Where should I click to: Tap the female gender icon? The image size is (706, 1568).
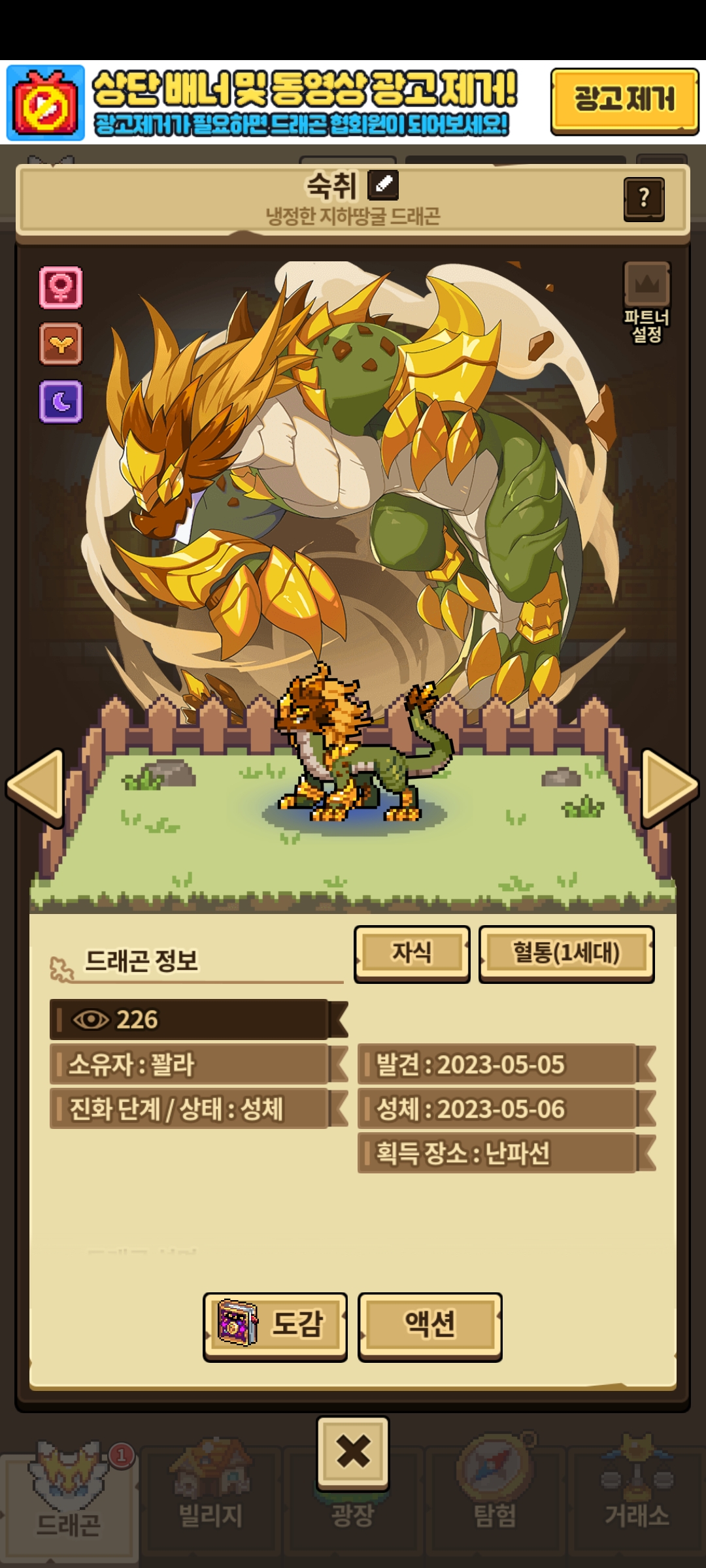[x=61, y=287]
